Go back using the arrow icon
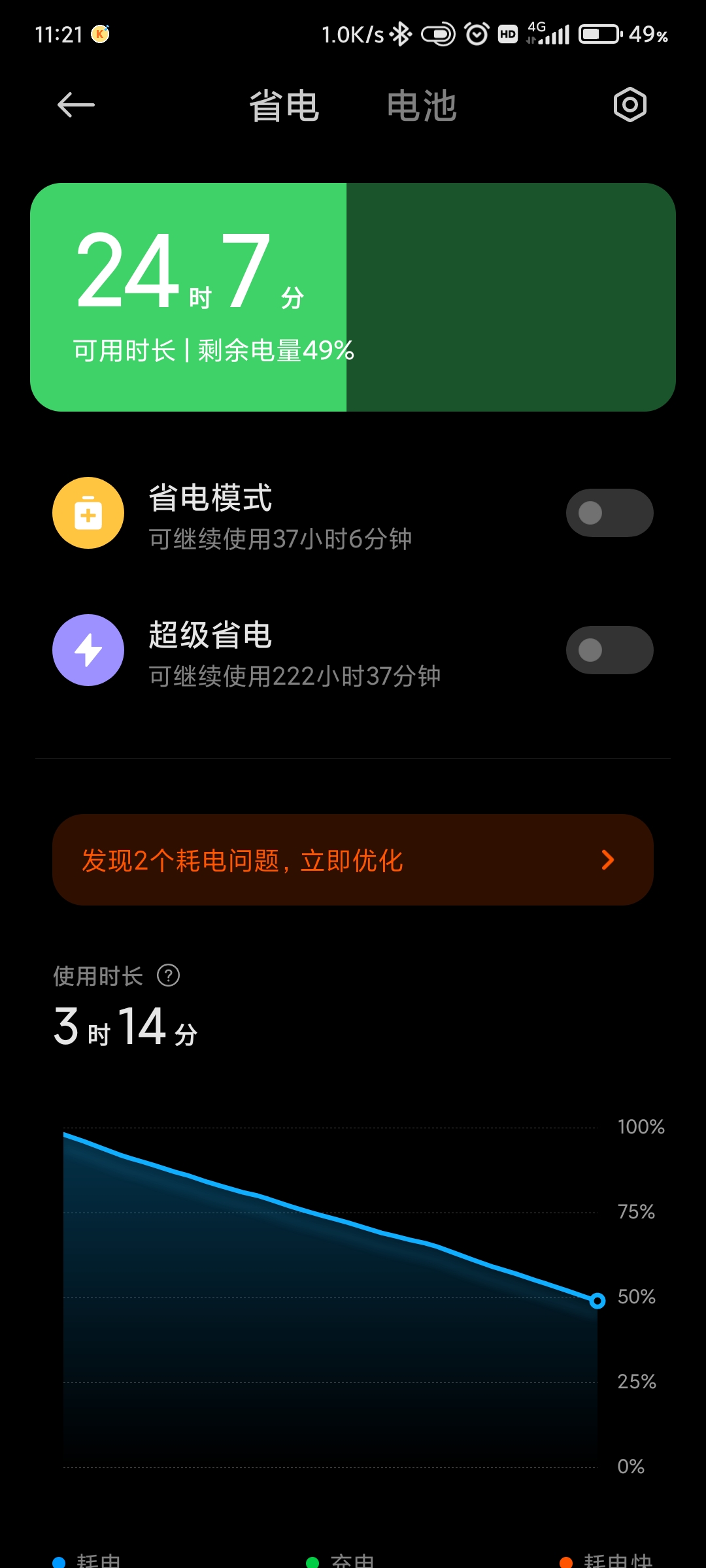The image size is (706, 1568). coord(76,105)
